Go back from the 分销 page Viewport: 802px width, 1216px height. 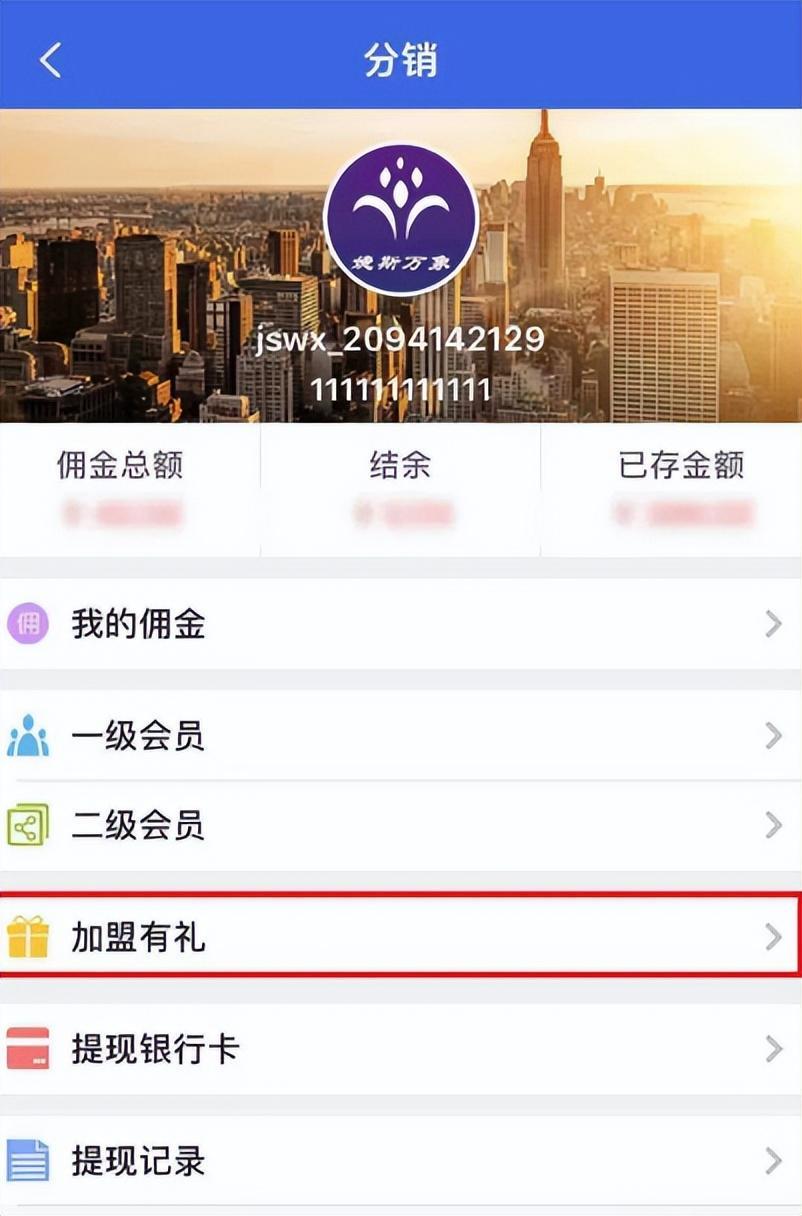pyautogui.click(x=50, y=61)
